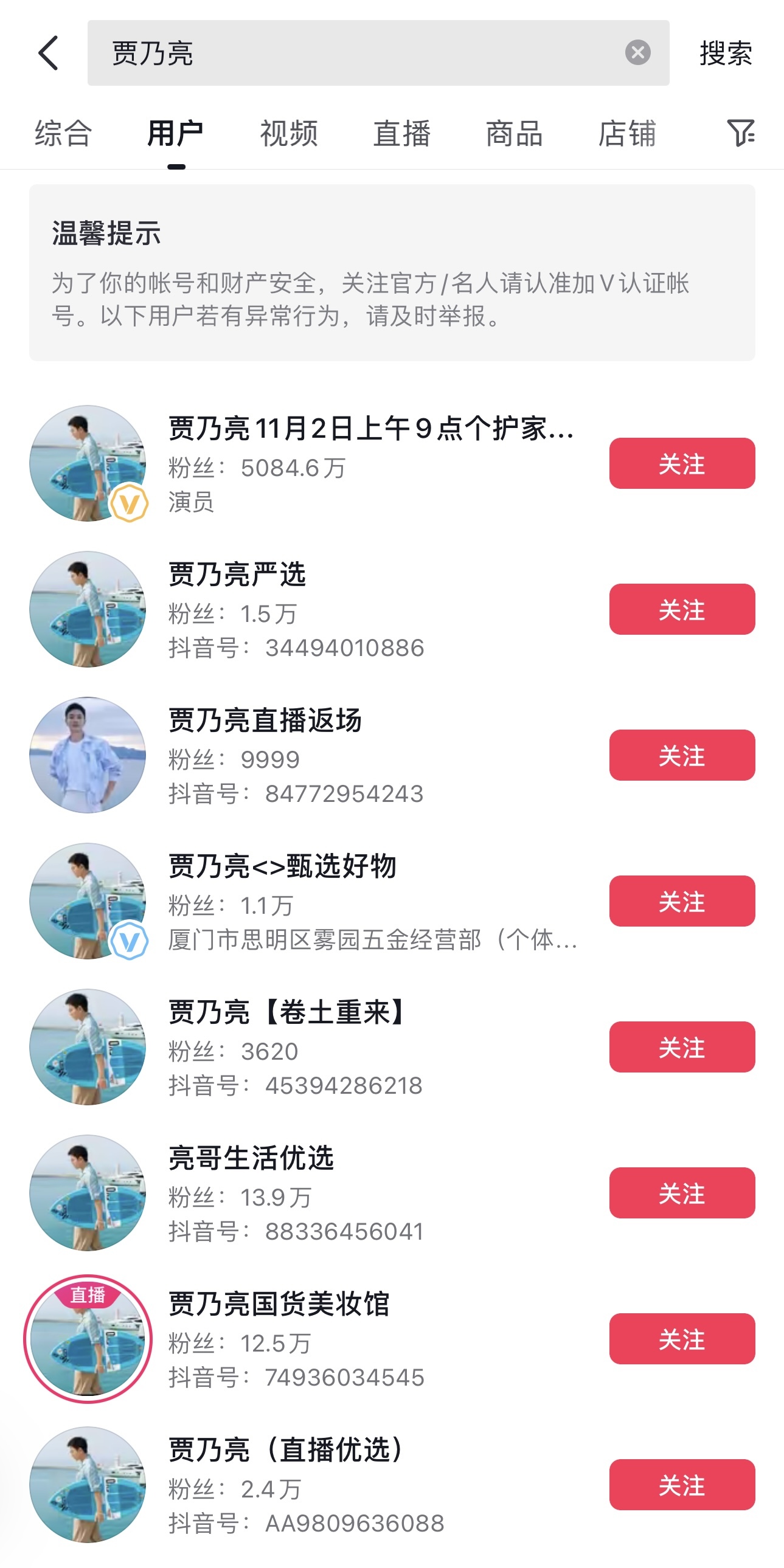Click 贾乃亮直播返场's avatar thumbnail

pyautogui.click(x=87, y=755)
